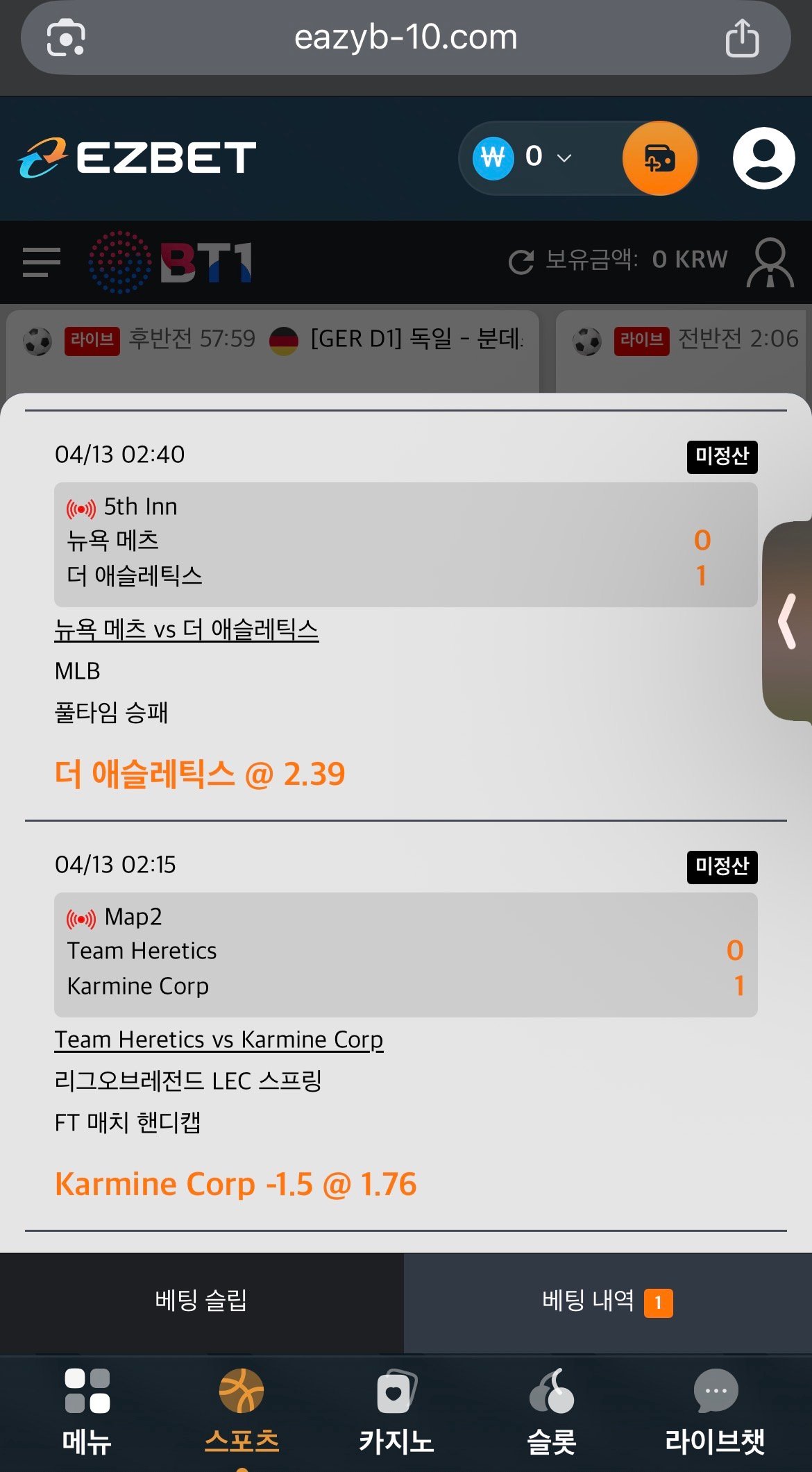
Task: Open the orange wallet deposit button
Action: (x=659, y=158)
